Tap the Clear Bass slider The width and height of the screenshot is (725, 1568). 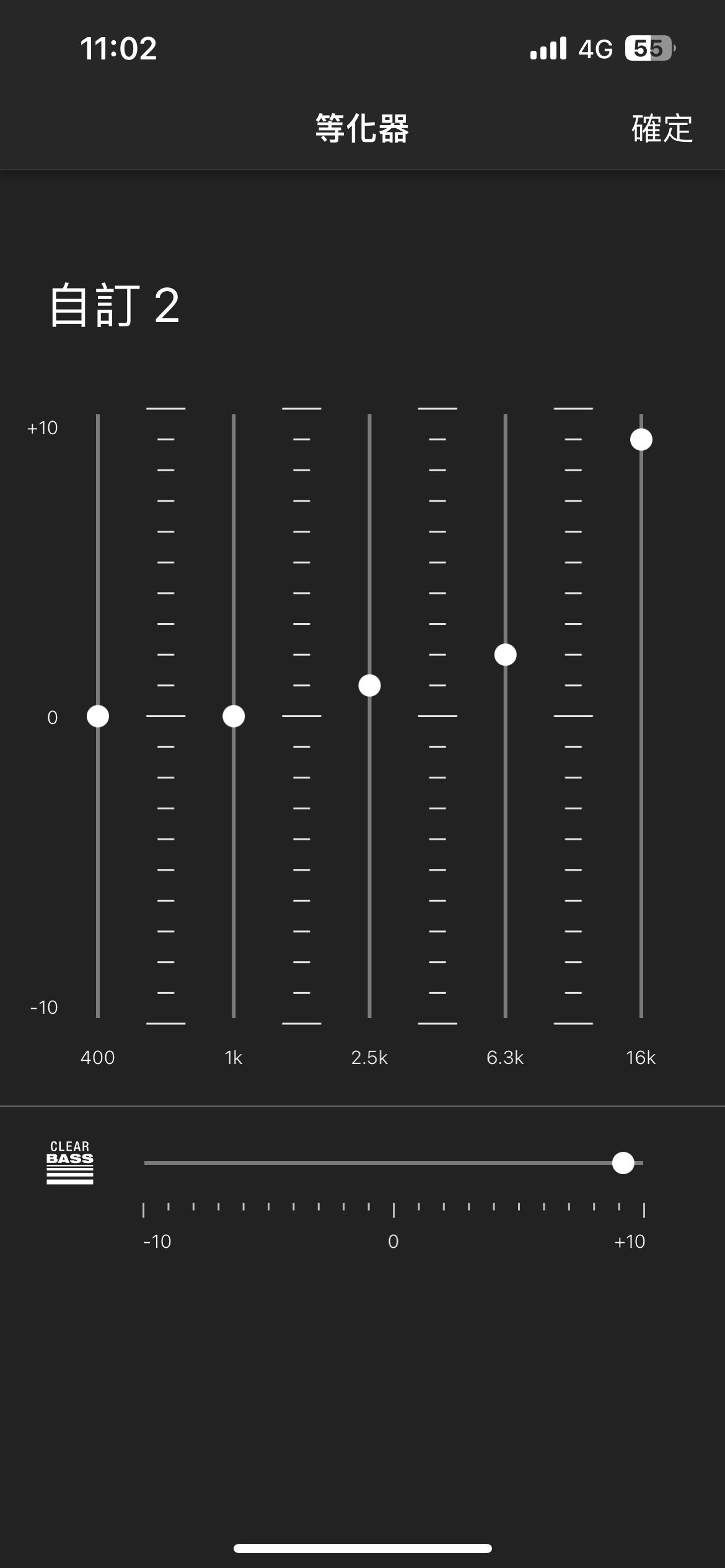(x=623, y=1163)
